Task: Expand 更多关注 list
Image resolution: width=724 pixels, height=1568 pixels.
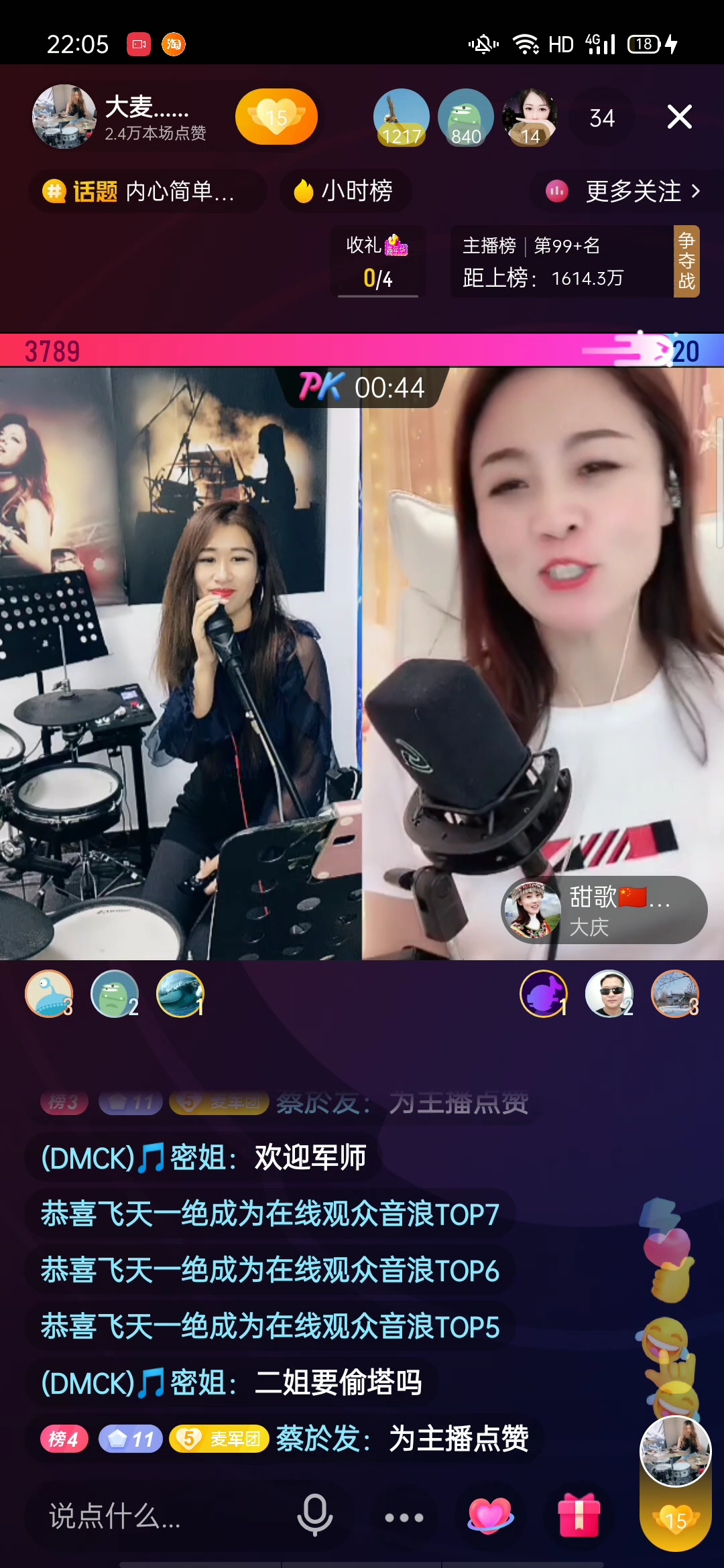Action: (623, 192)
